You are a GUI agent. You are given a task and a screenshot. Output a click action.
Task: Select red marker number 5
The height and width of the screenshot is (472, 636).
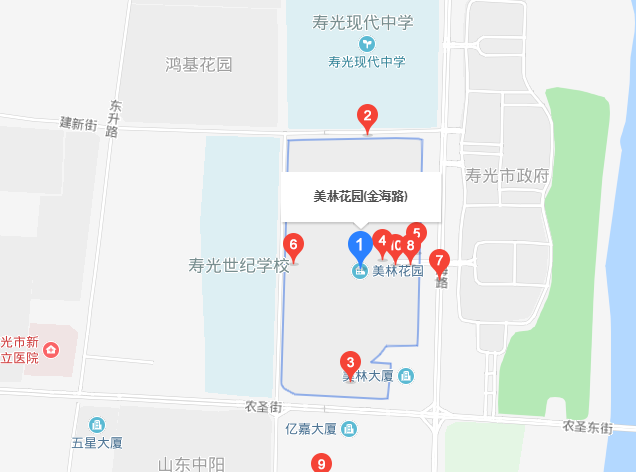(x=417, y=232)
